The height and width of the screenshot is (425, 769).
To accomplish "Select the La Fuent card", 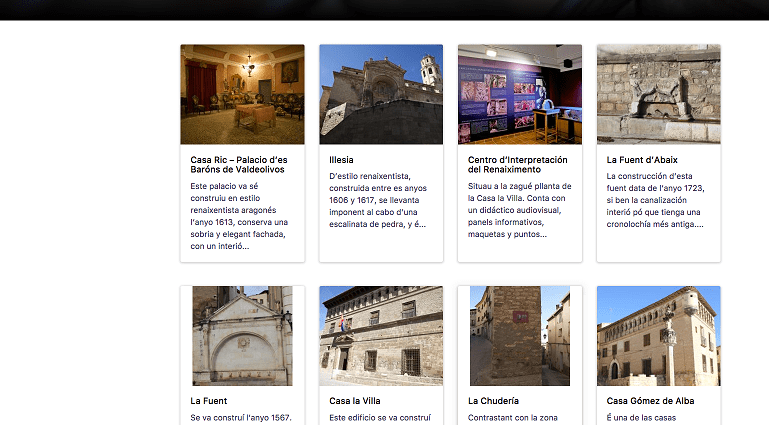I will (x=242, y=355).
